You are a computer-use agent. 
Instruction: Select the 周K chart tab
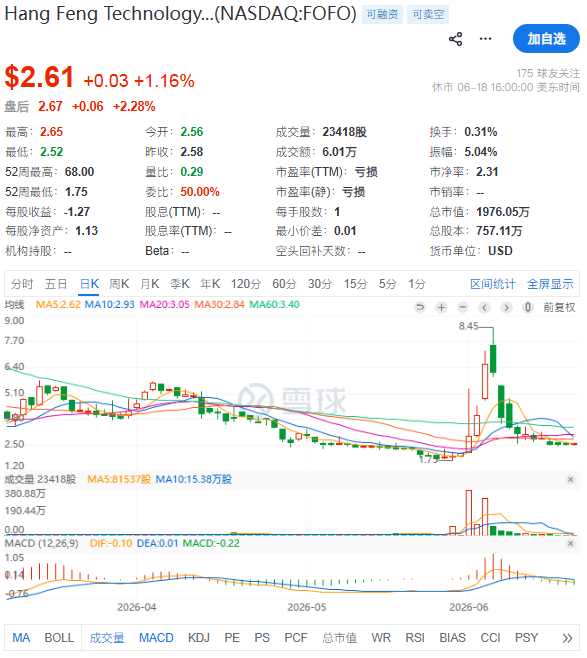[x=120, y=285]
